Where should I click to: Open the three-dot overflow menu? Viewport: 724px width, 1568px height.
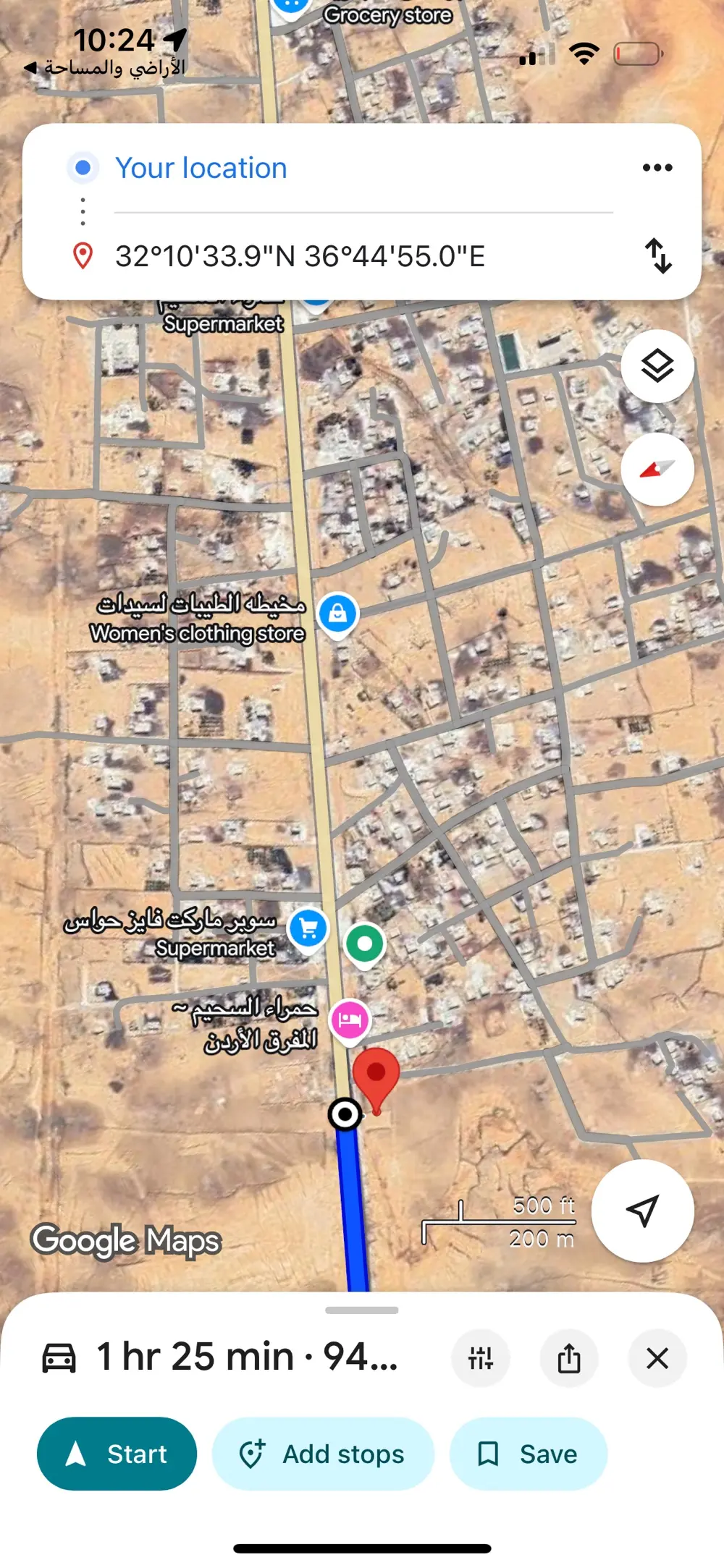[x=657, y=167]
